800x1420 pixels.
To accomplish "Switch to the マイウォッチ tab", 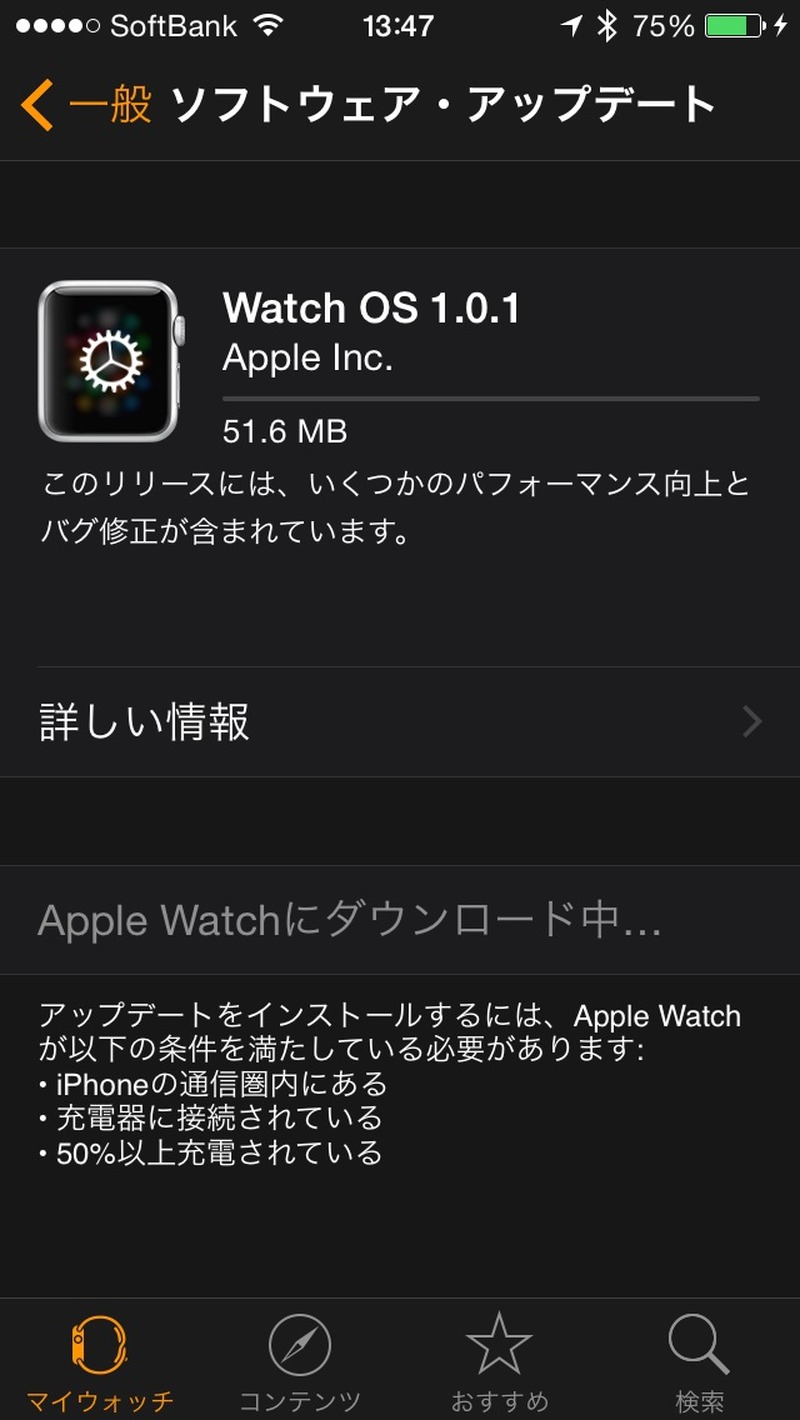I will pyautogui.click(x=99, y=1362).
